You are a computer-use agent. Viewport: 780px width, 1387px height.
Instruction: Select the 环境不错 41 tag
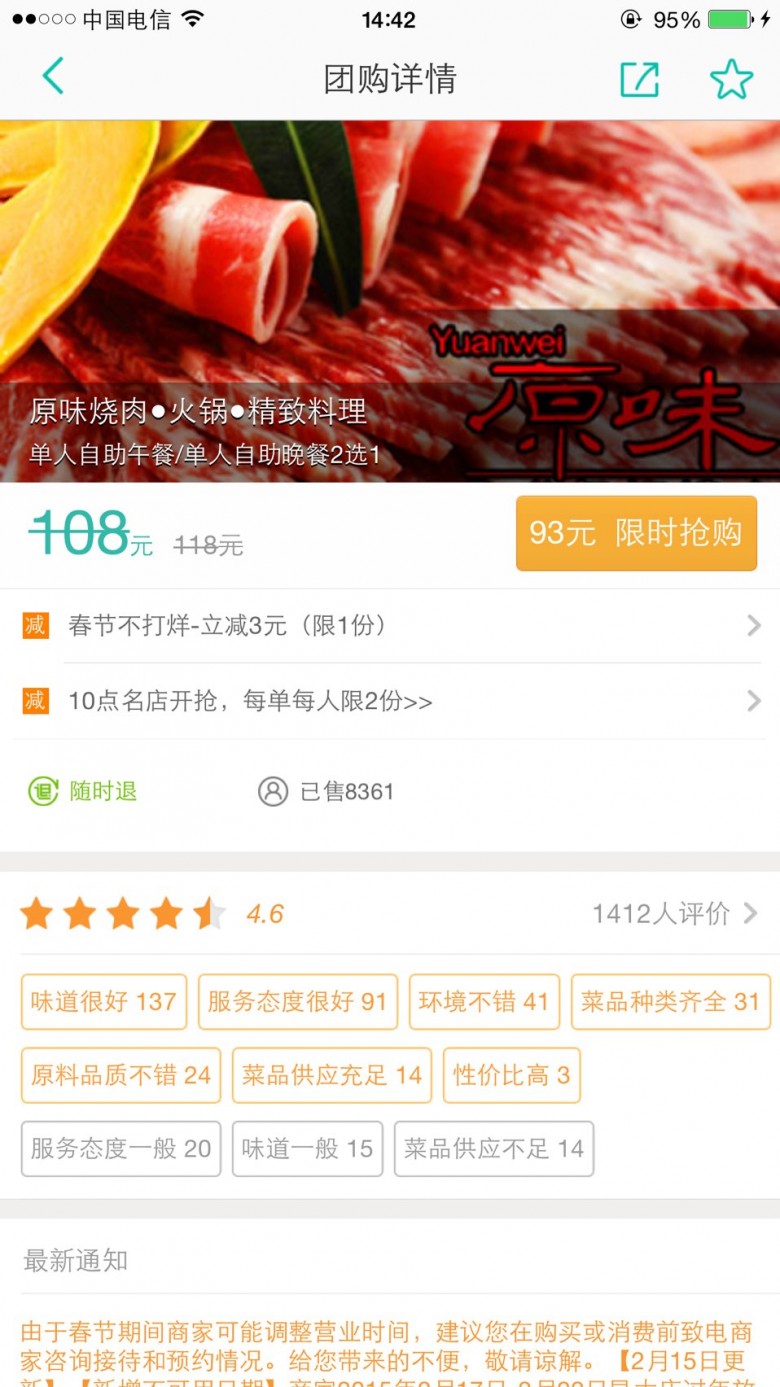point(484,1002)
